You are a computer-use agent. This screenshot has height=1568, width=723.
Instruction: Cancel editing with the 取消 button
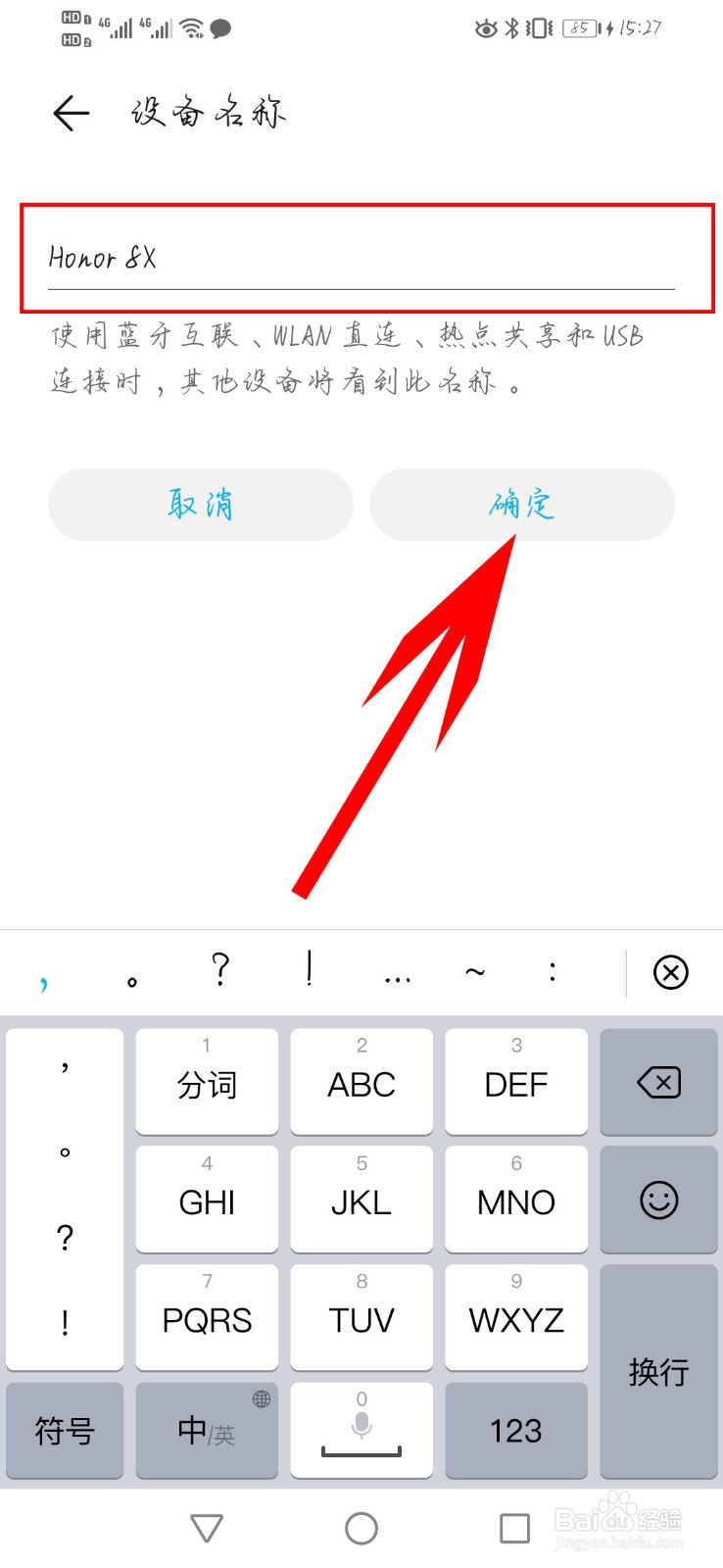[200, 504]
